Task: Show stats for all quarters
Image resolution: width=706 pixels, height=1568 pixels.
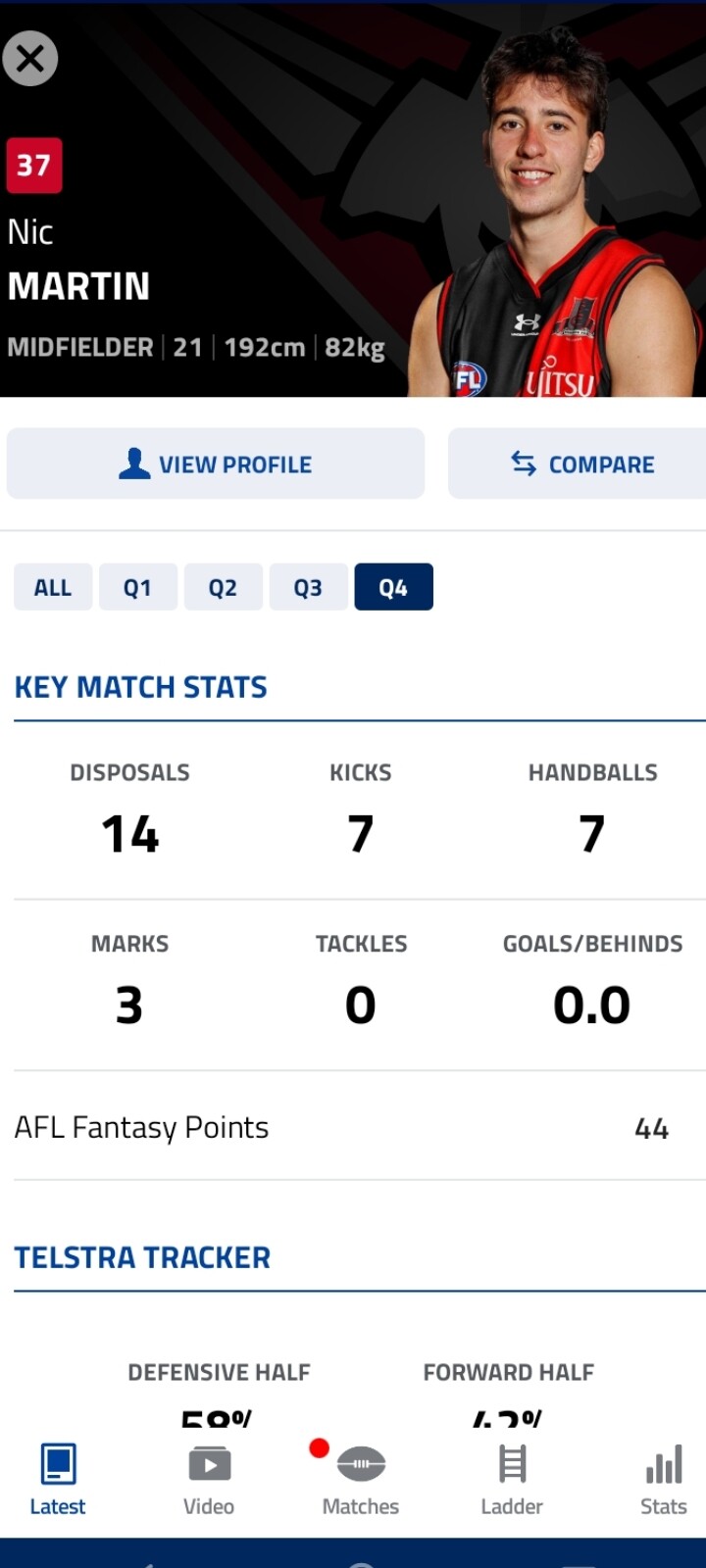Action: pos(53,587)
